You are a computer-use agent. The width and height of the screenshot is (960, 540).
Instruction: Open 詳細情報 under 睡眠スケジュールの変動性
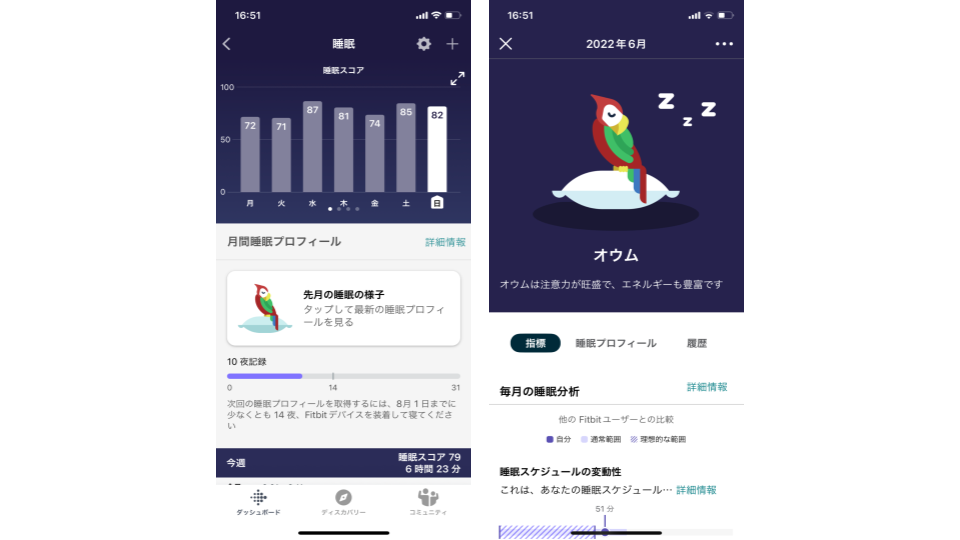click(x=696, y=490)
